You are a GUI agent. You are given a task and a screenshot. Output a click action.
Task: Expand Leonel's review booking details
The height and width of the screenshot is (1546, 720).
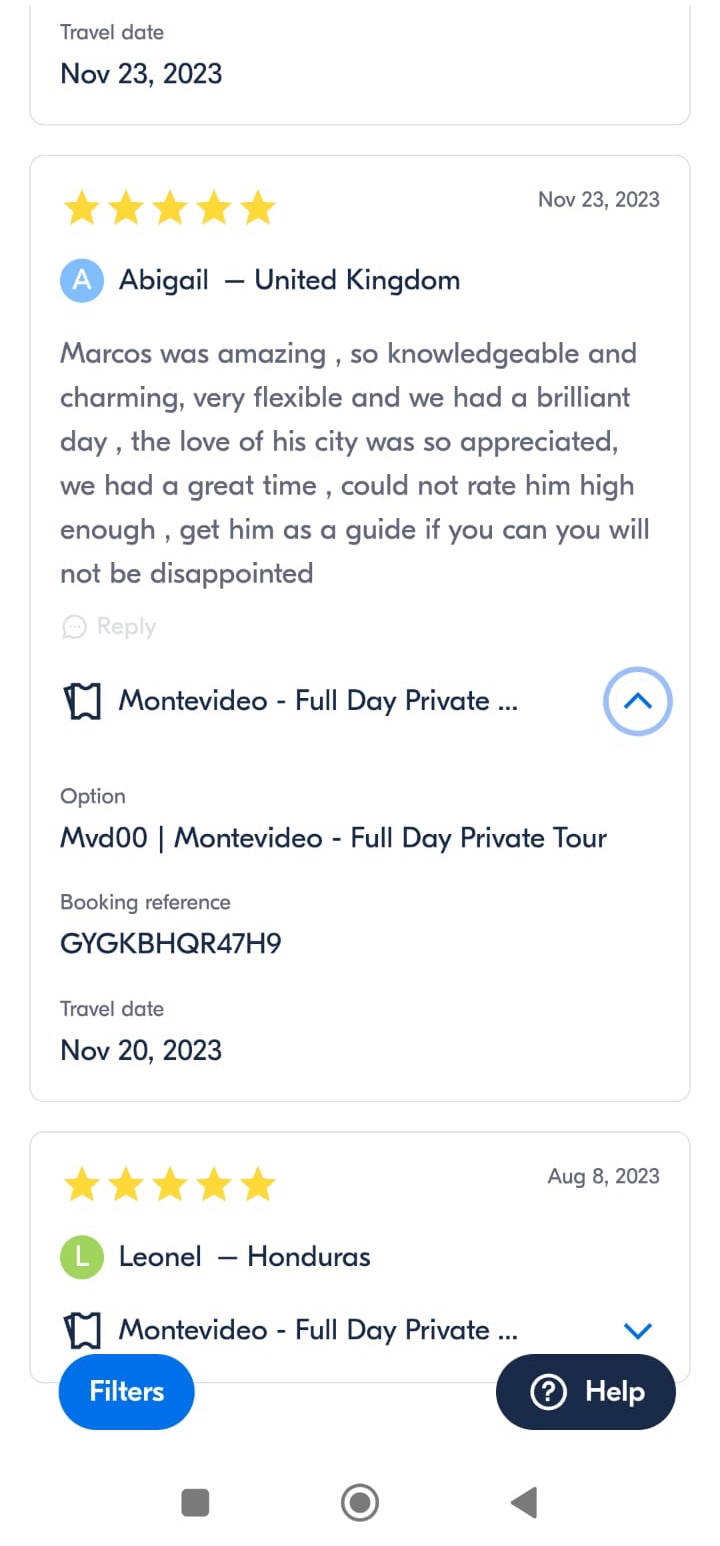pyautogui.click(x=637, y=1330)
